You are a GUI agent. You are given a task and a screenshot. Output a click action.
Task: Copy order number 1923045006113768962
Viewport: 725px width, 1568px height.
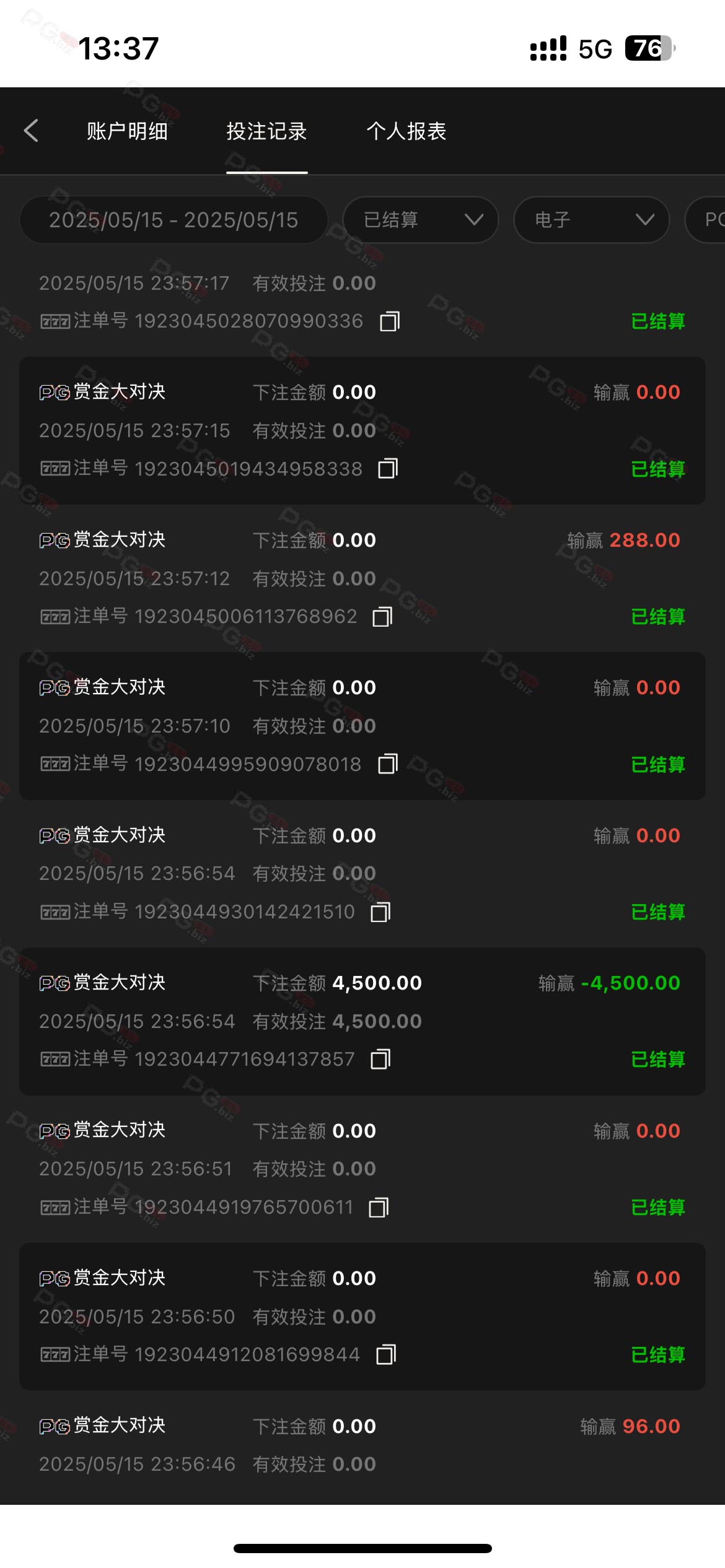[x=383, y=617]
